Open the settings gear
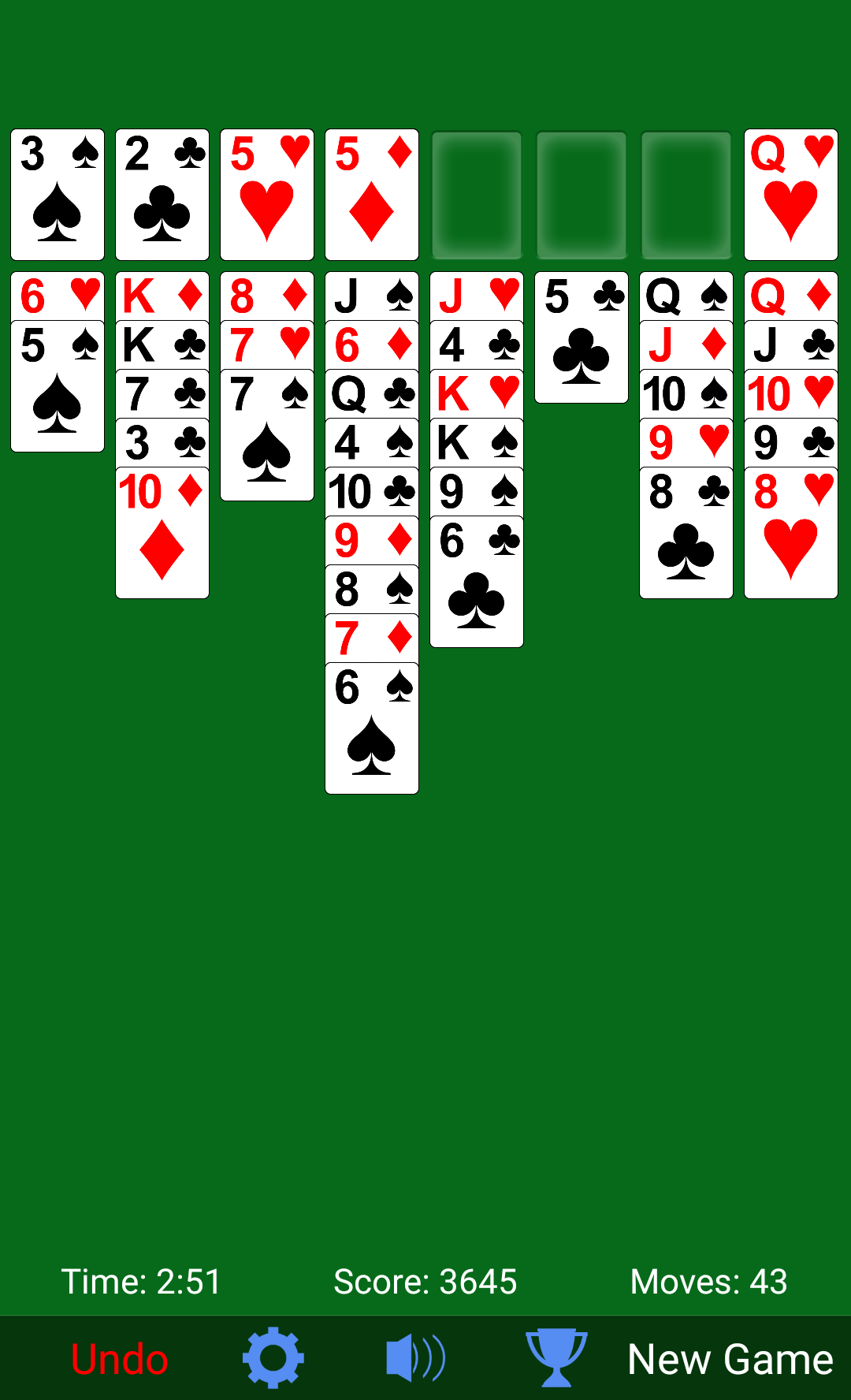The width and height of the screenshot is (851, 1400). 273,1357
